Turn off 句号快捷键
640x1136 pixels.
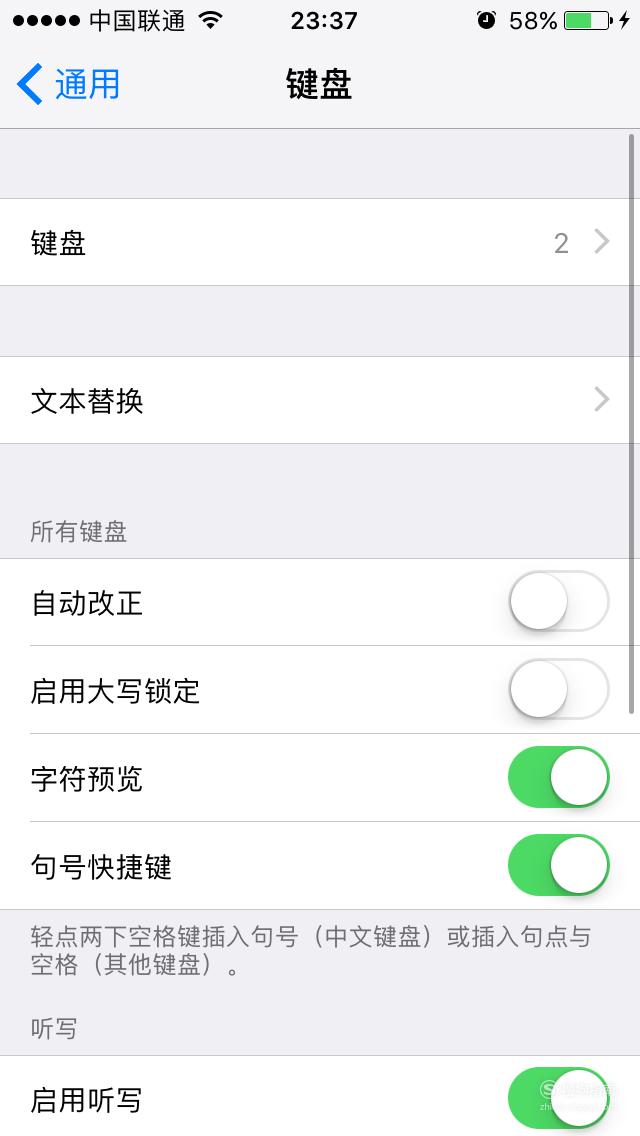click(559, 865)
